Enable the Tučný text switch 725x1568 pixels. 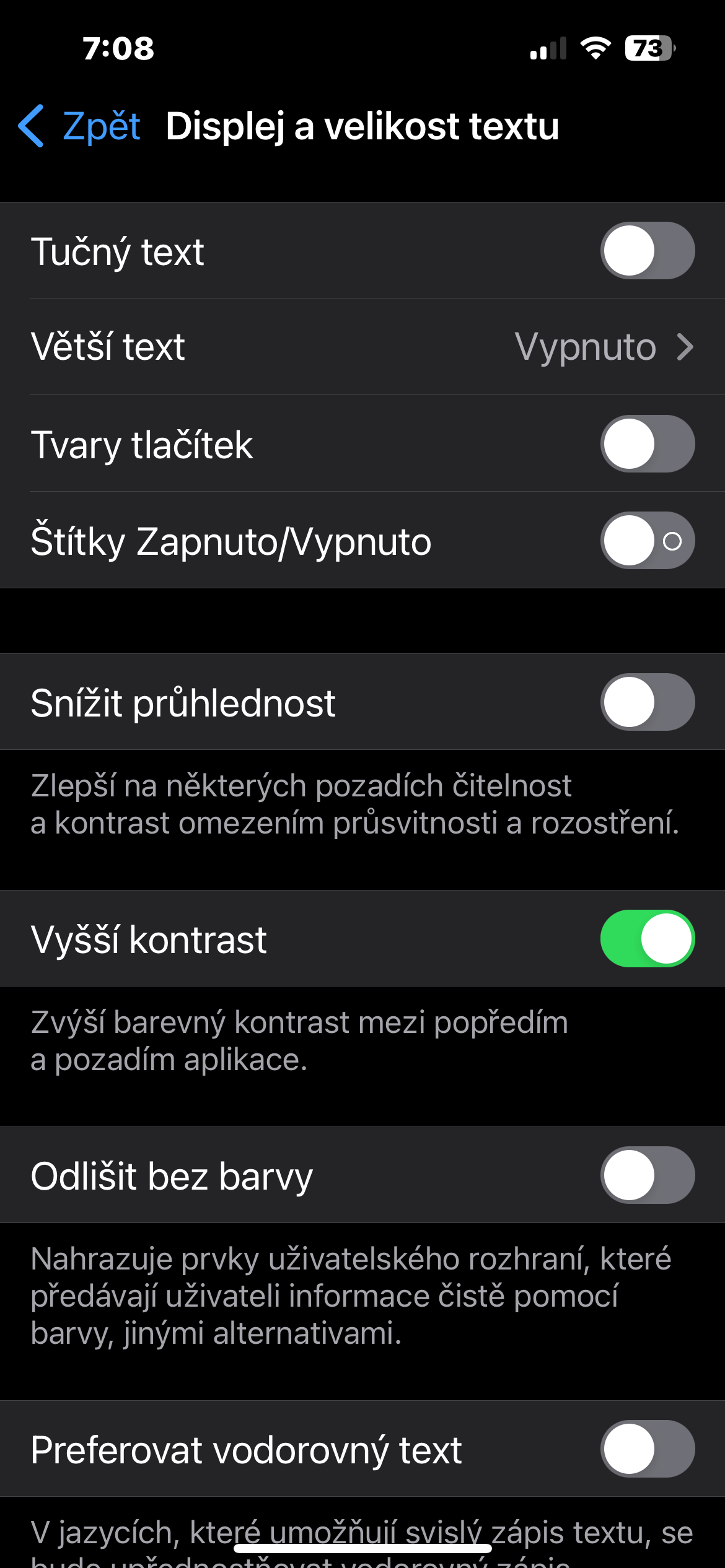pyautogui.click(x=647, y=251)
